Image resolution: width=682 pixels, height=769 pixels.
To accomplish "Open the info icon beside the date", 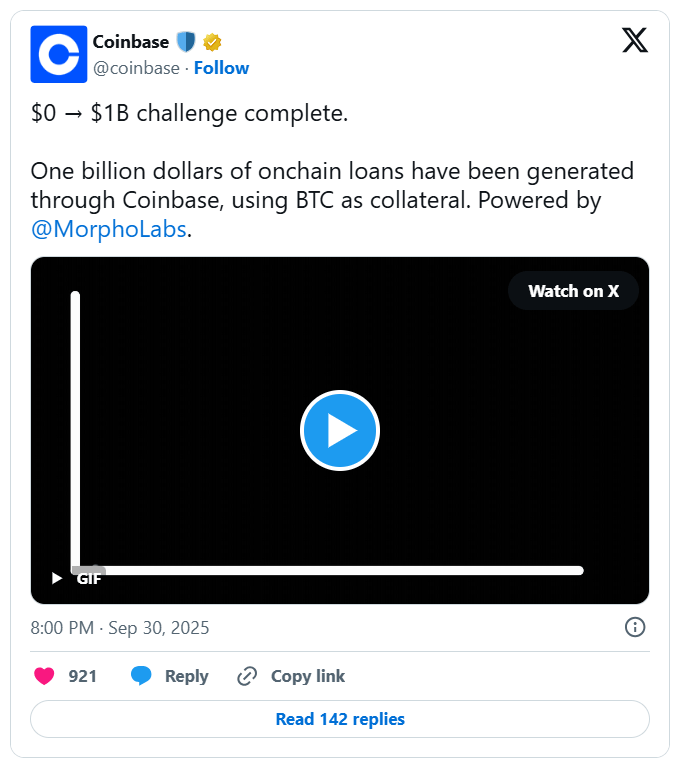I will pos(634,628).
